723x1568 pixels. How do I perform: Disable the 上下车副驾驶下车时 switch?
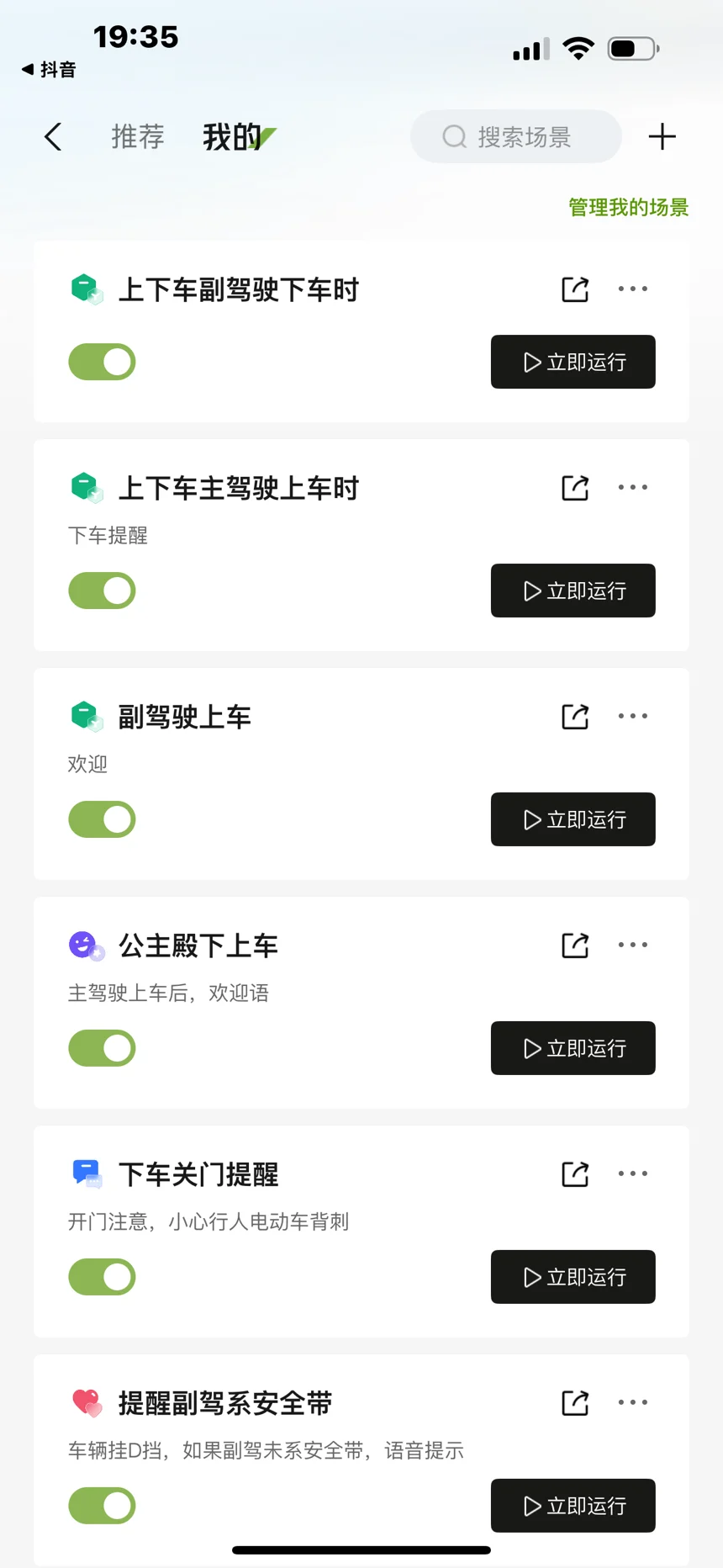coord(102,362)
